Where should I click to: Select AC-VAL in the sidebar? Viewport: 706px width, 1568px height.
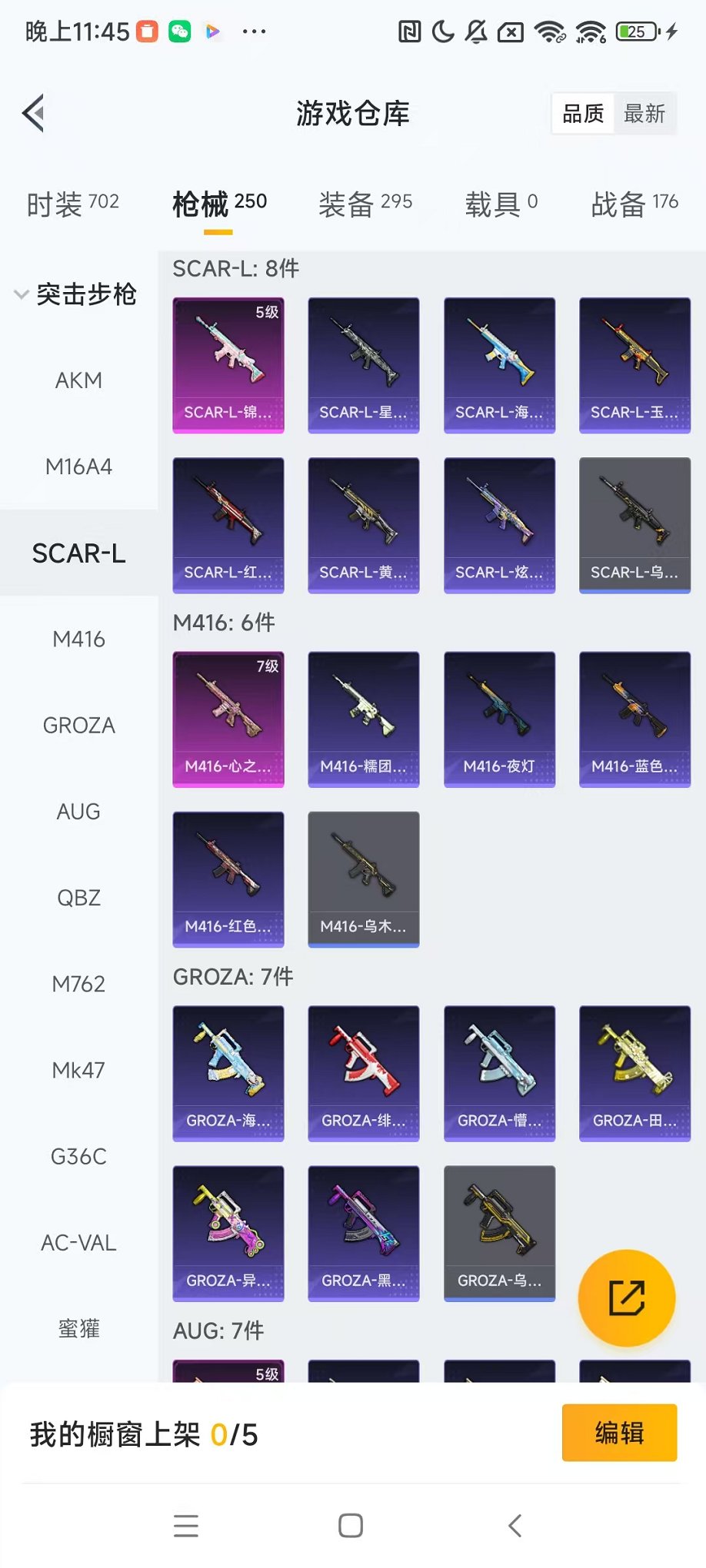(x=78, y=1243)
